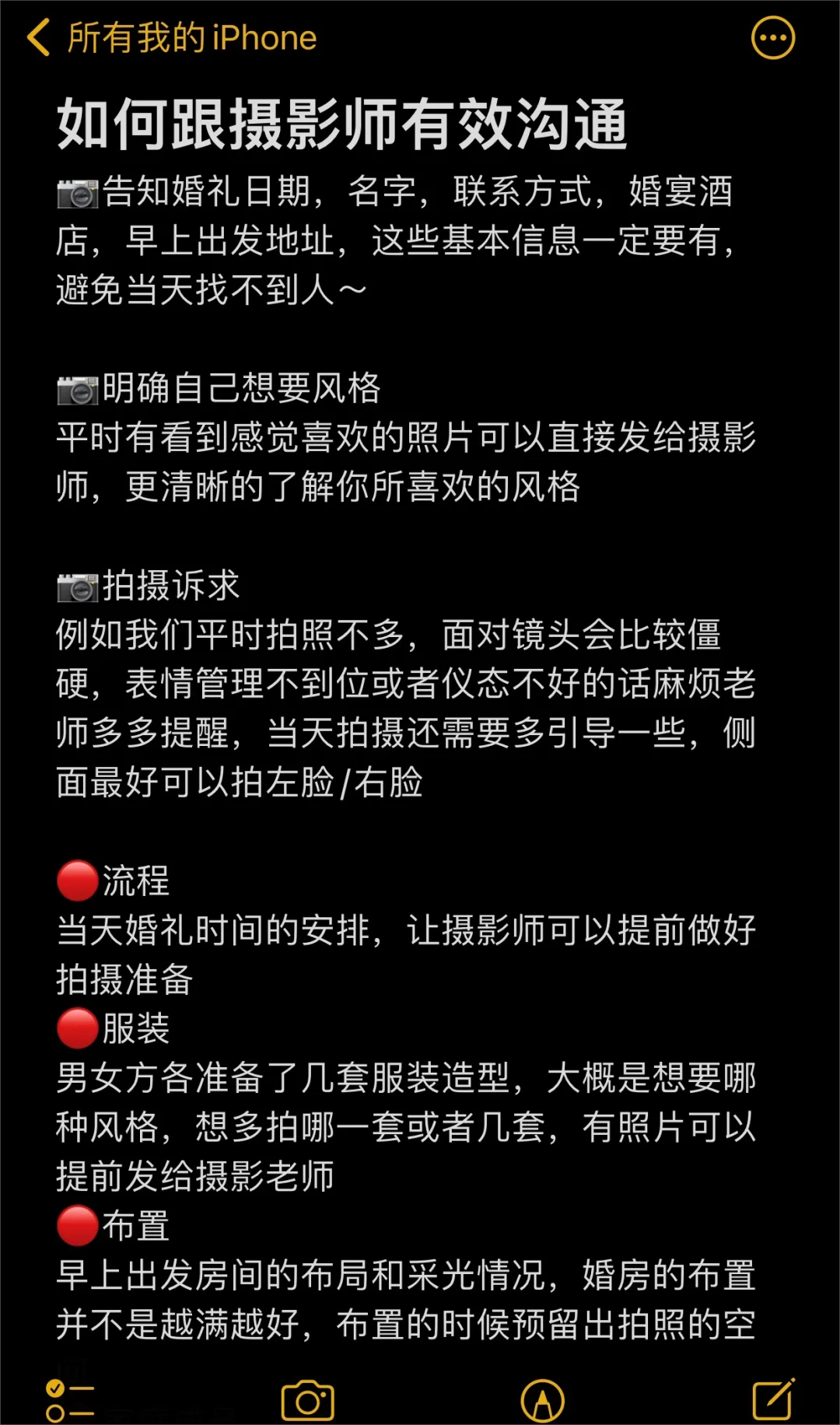The height and width of the screenshot is (1425, 840).
Task: Open the more options ellipsis menu
Action: pos(772,37)
